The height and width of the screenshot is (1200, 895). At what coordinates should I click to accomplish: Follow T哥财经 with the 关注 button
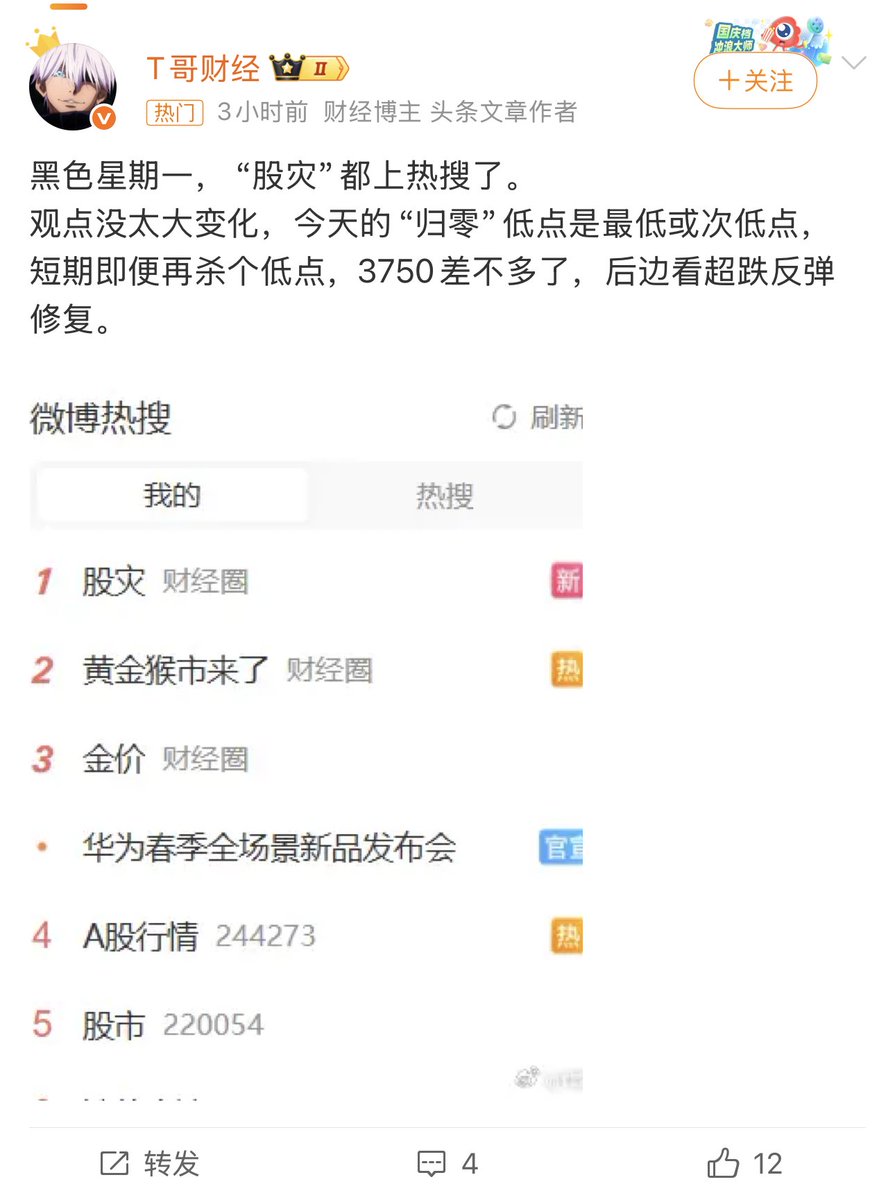click(755, 81)
